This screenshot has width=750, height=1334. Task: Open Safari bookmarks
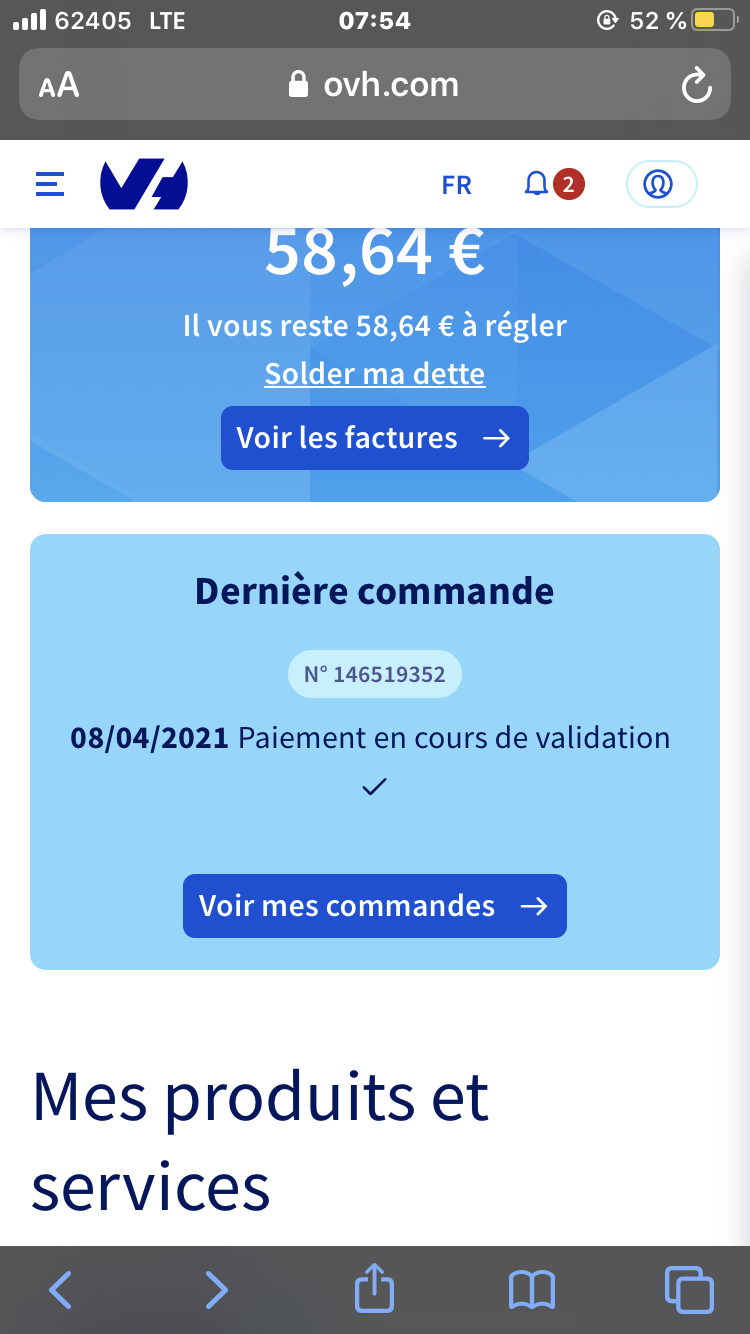tap(532, 1290)
